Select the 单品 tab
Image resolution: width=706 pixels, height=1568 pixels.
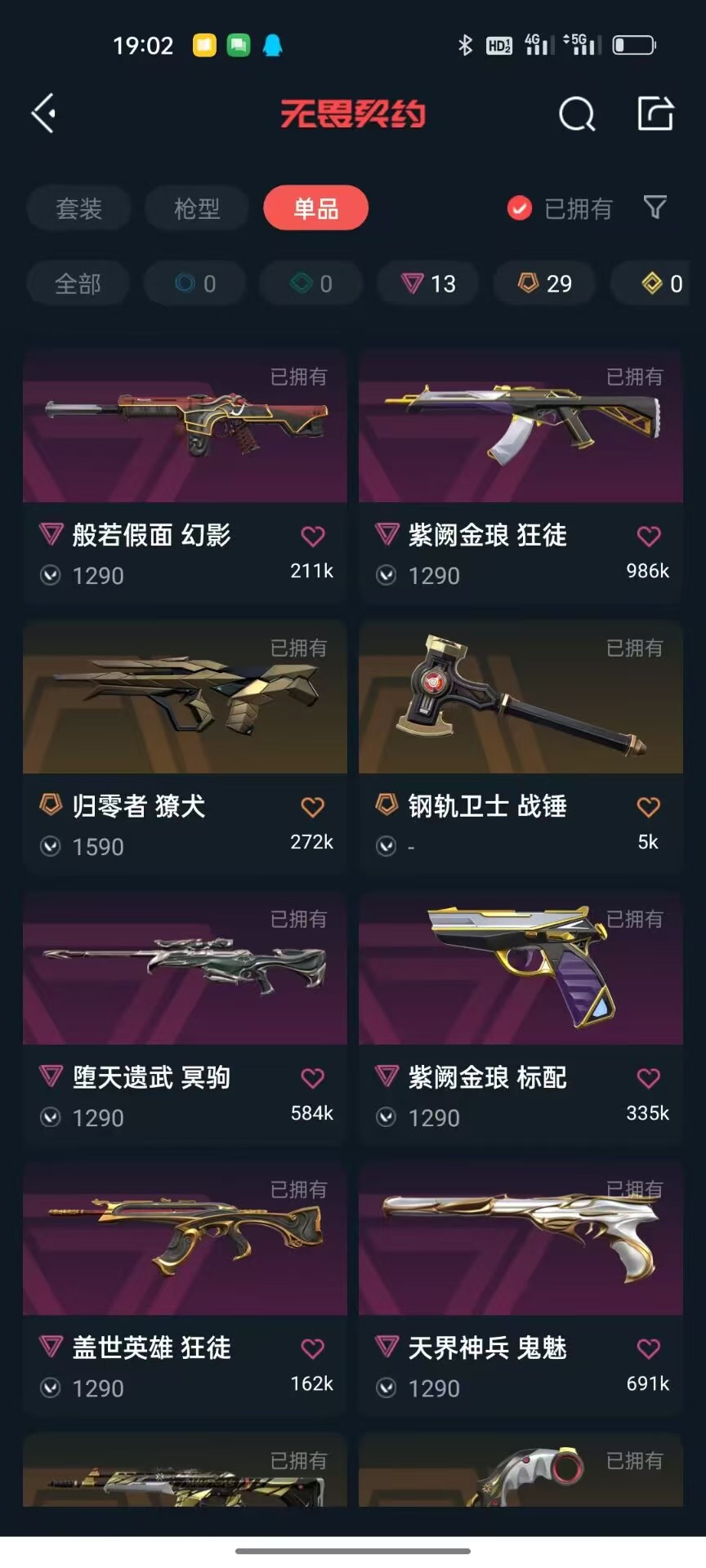click(315, 208)
